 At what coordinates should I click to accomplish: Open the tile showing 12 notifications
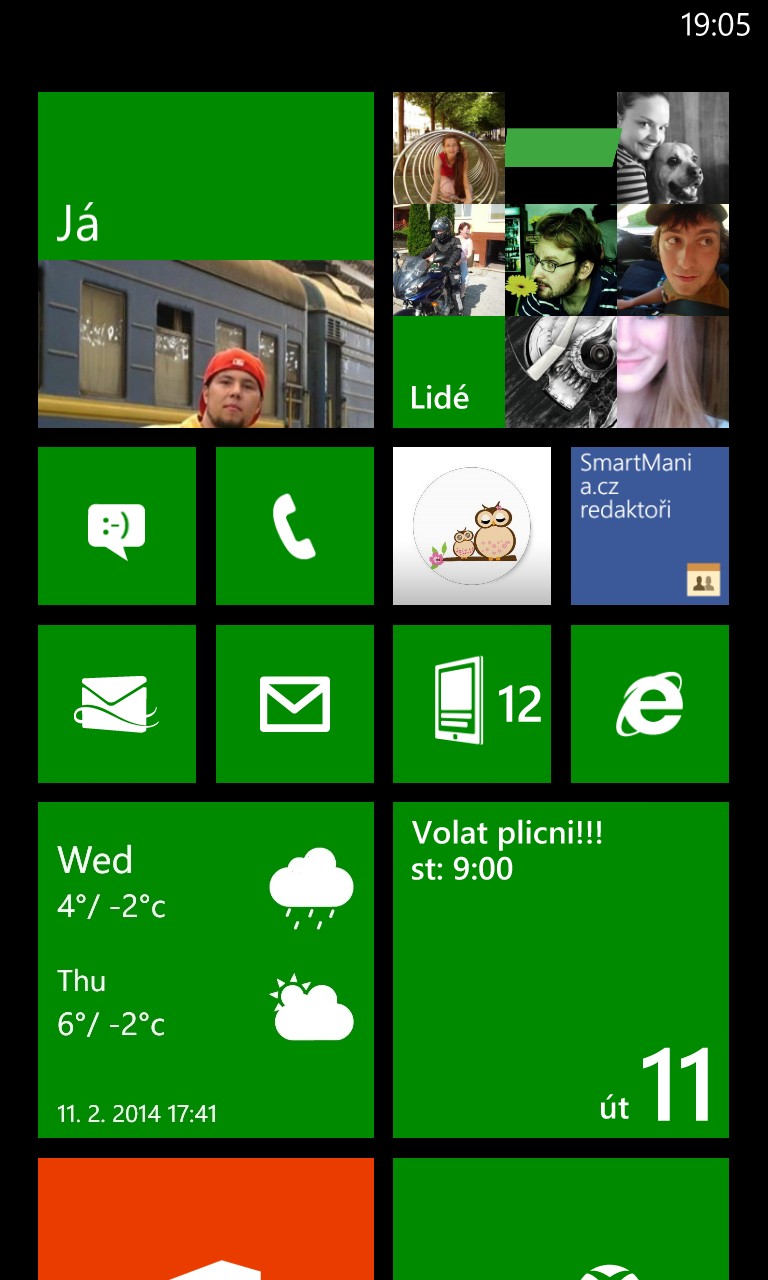(472, 704)
